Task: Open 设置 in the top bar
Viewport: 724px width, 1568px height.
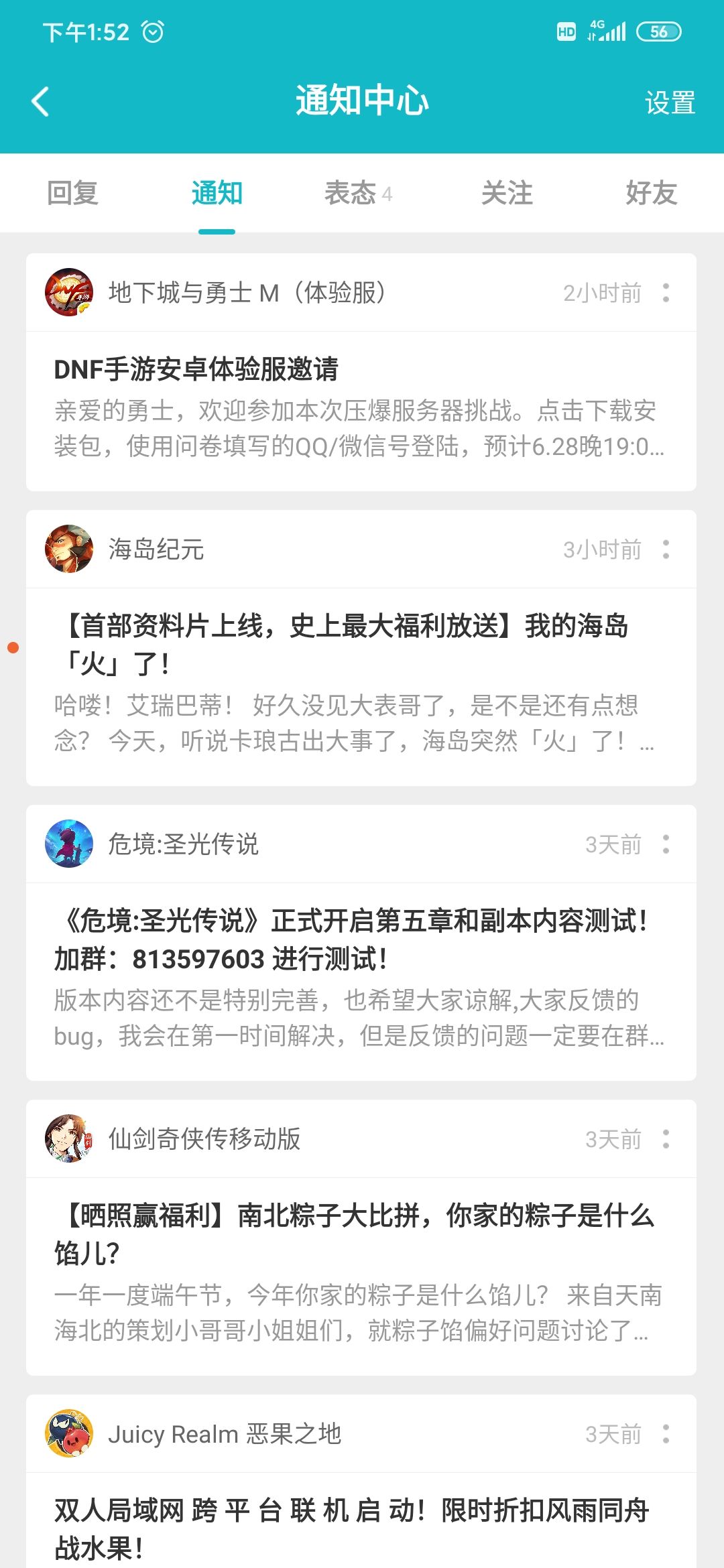Action: tap(669, 103)
